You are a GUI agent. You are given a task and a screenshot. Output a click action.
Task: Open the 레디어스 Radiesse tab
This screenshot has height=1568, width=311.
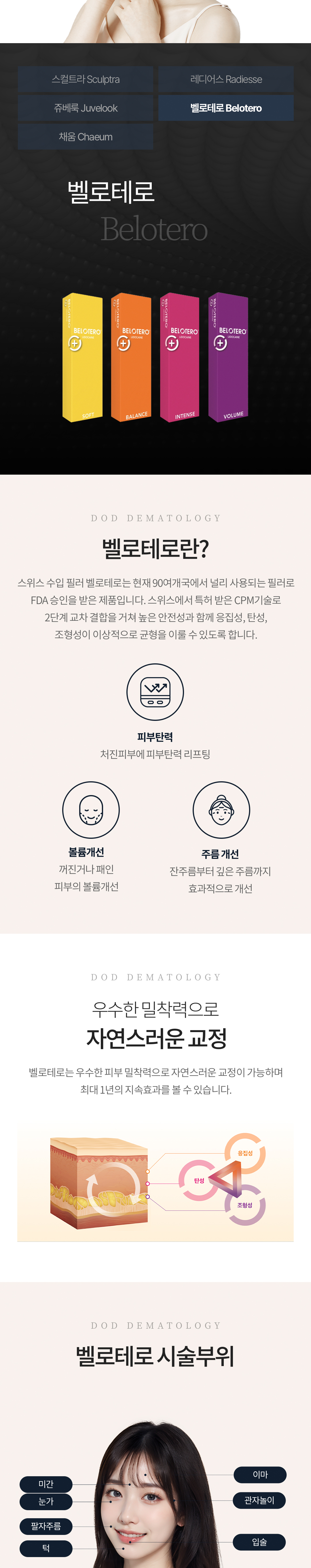click(x=226, y=79)
